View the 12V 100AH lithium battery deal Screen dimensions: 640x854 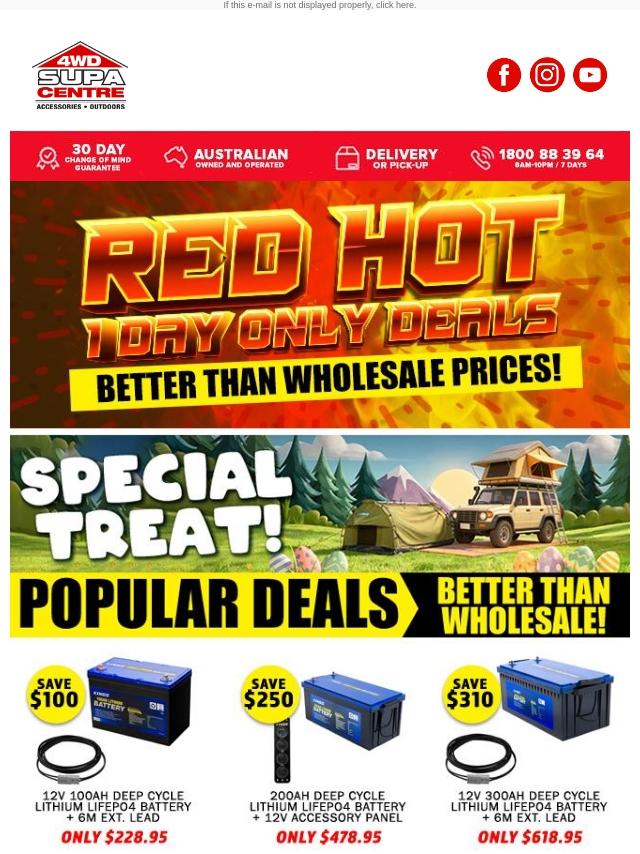(x=113, y=752)
